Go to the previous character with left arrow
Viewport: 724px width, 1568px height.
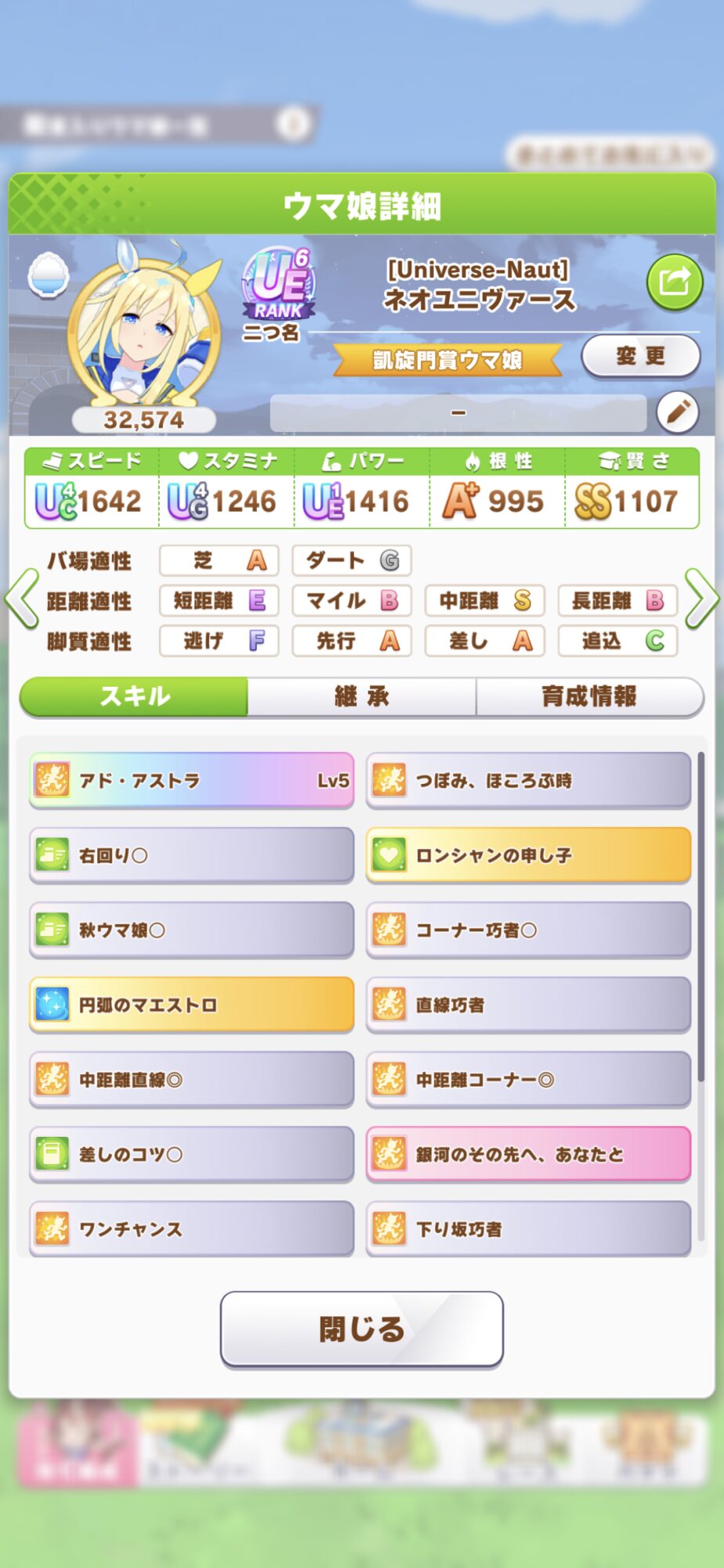click(22, 600)
